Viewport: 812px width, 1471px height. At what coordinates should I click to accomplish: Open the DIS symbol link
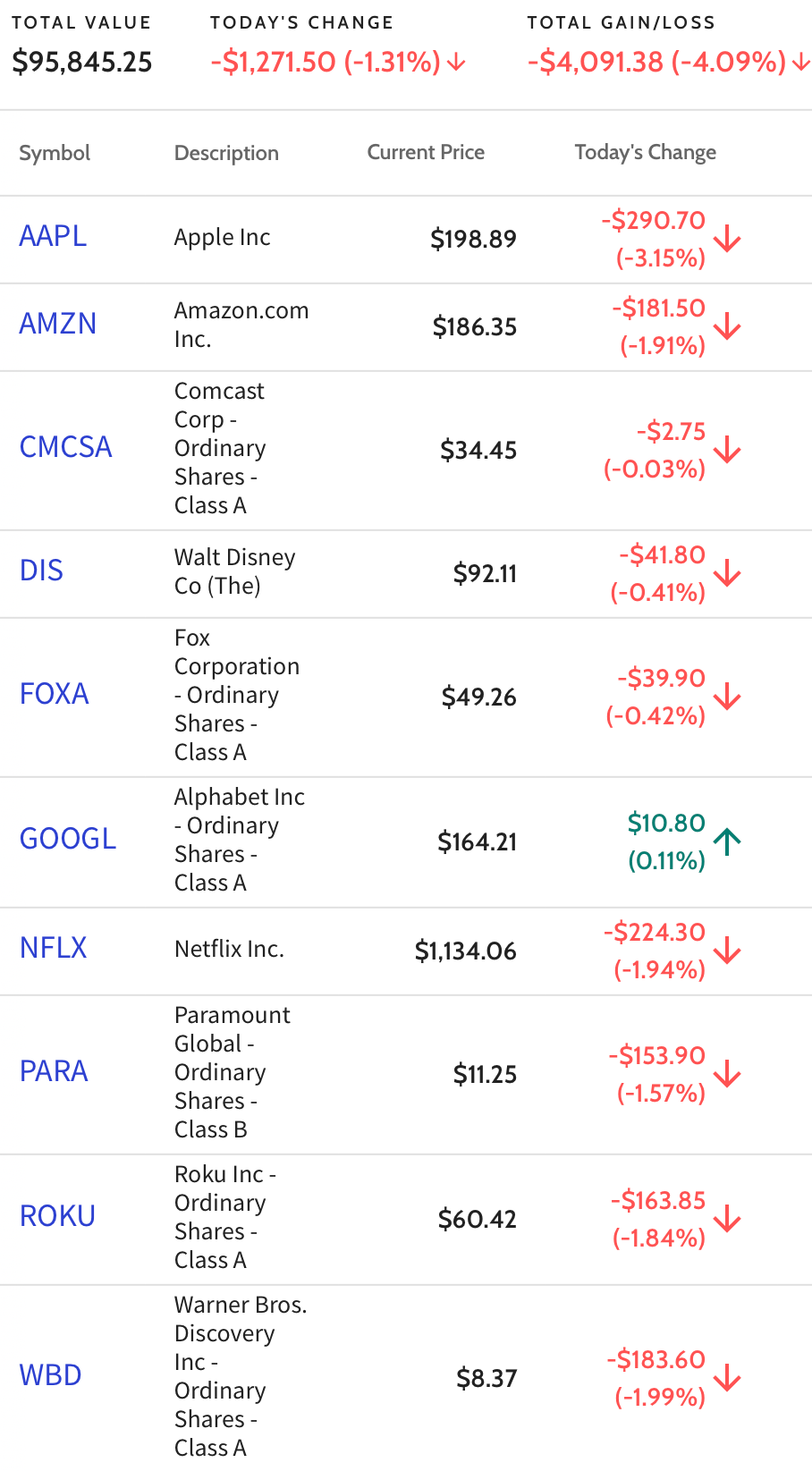click(x=41, y=571)
